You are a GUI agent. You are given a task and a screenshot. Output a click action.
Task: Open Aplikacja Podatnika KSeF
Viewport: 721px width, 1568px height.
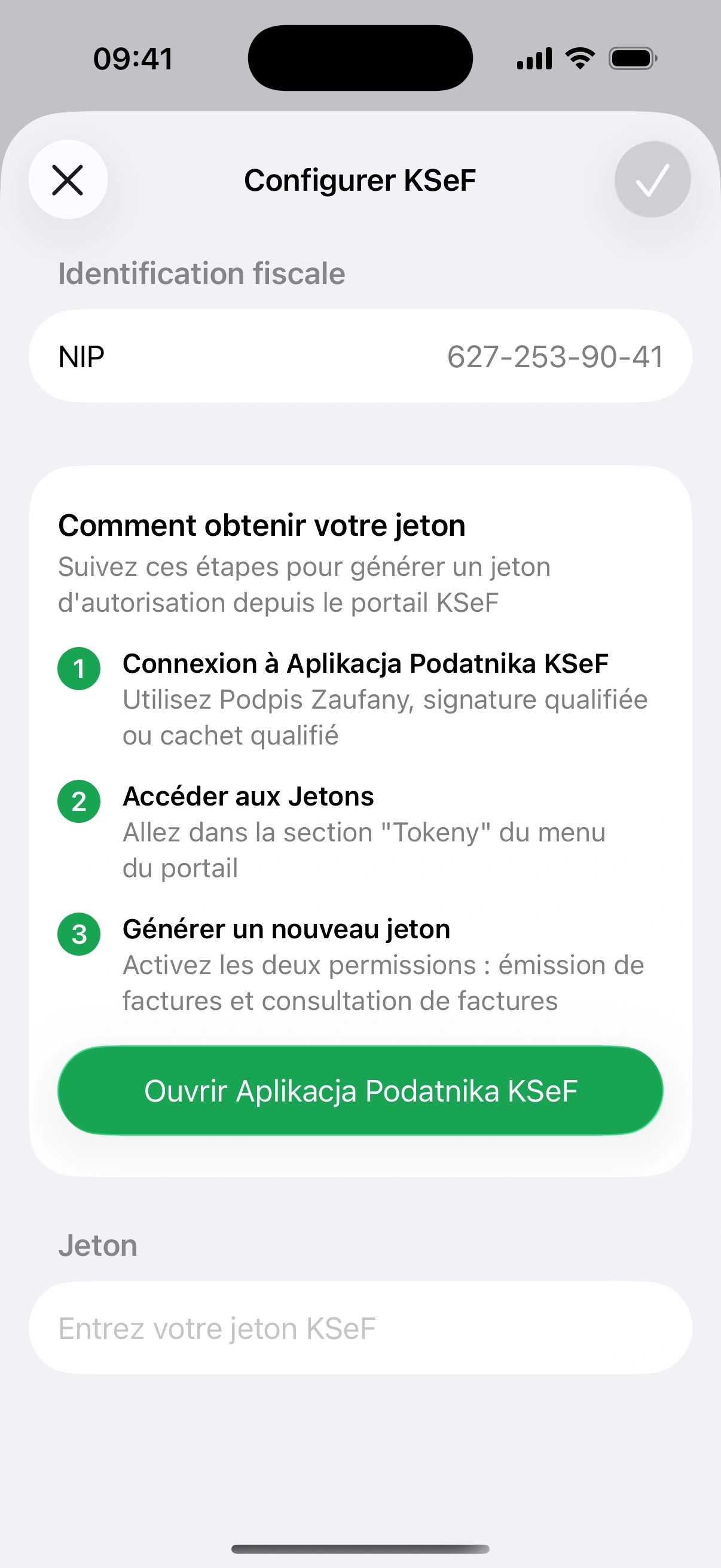360,1091
